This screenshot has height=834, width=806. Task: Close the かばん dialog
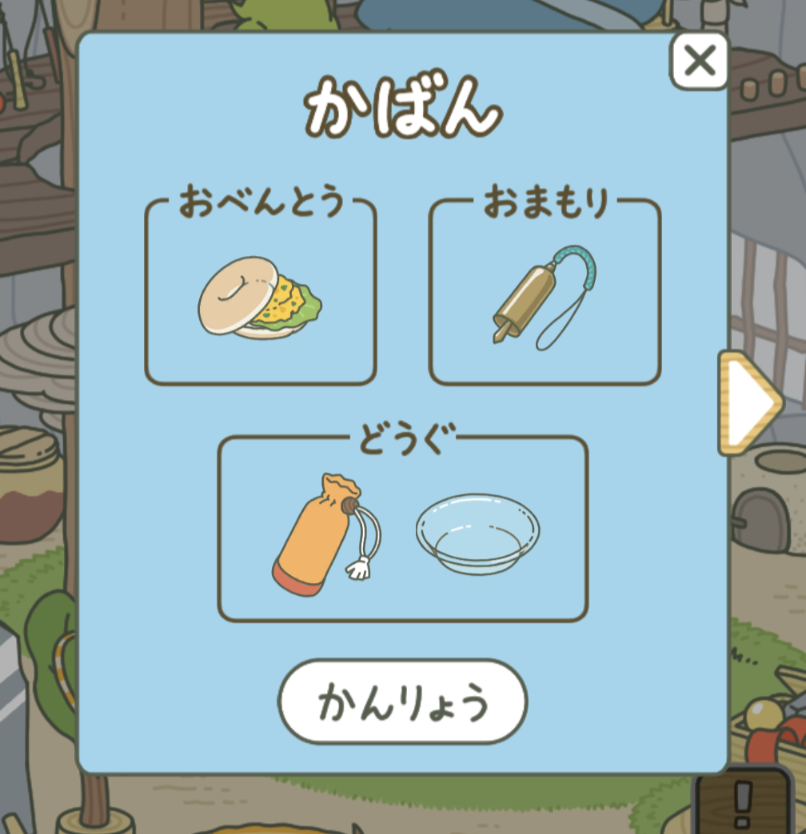[x=699, y=61]
